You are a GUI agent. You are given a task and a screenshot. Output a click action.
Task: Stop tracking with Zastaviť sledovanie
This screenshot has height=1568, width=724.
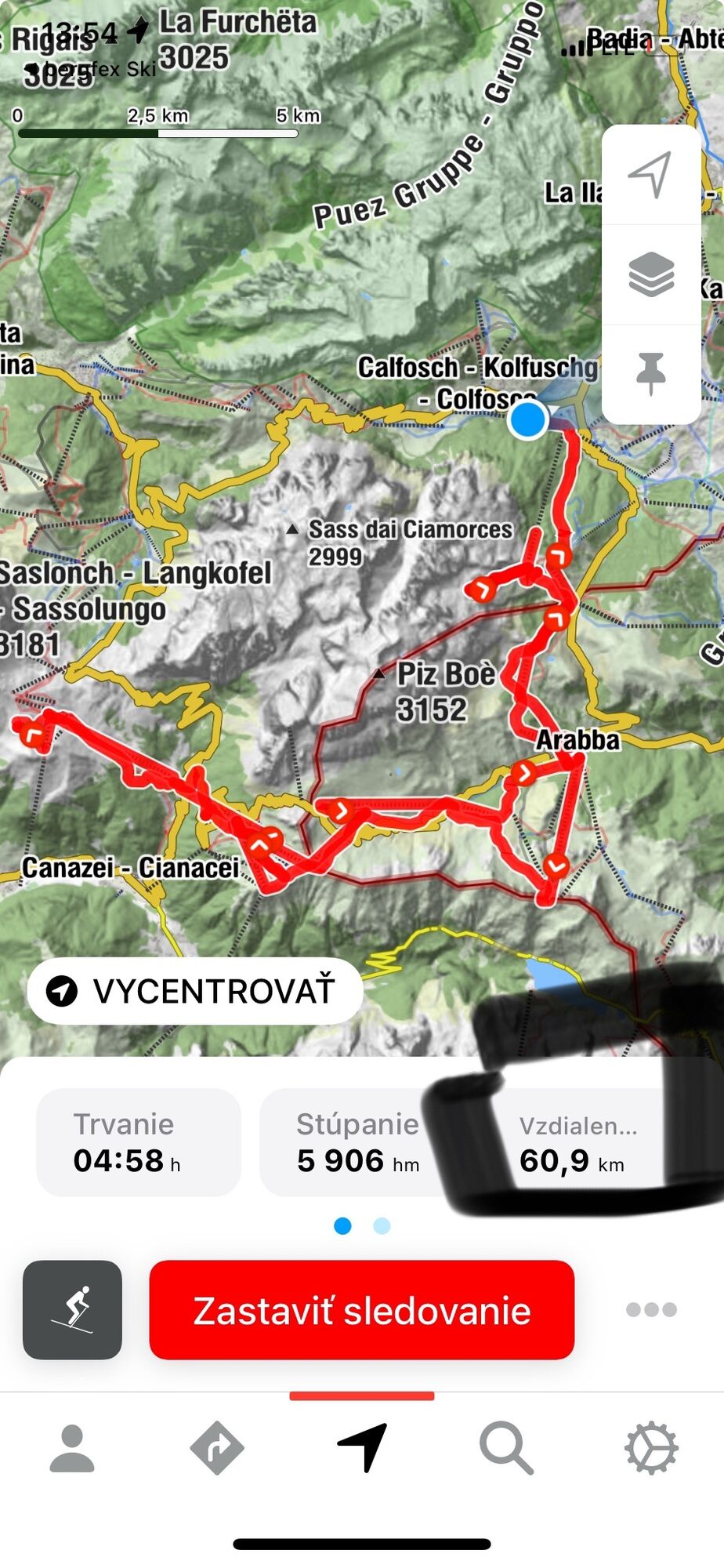361,1310
